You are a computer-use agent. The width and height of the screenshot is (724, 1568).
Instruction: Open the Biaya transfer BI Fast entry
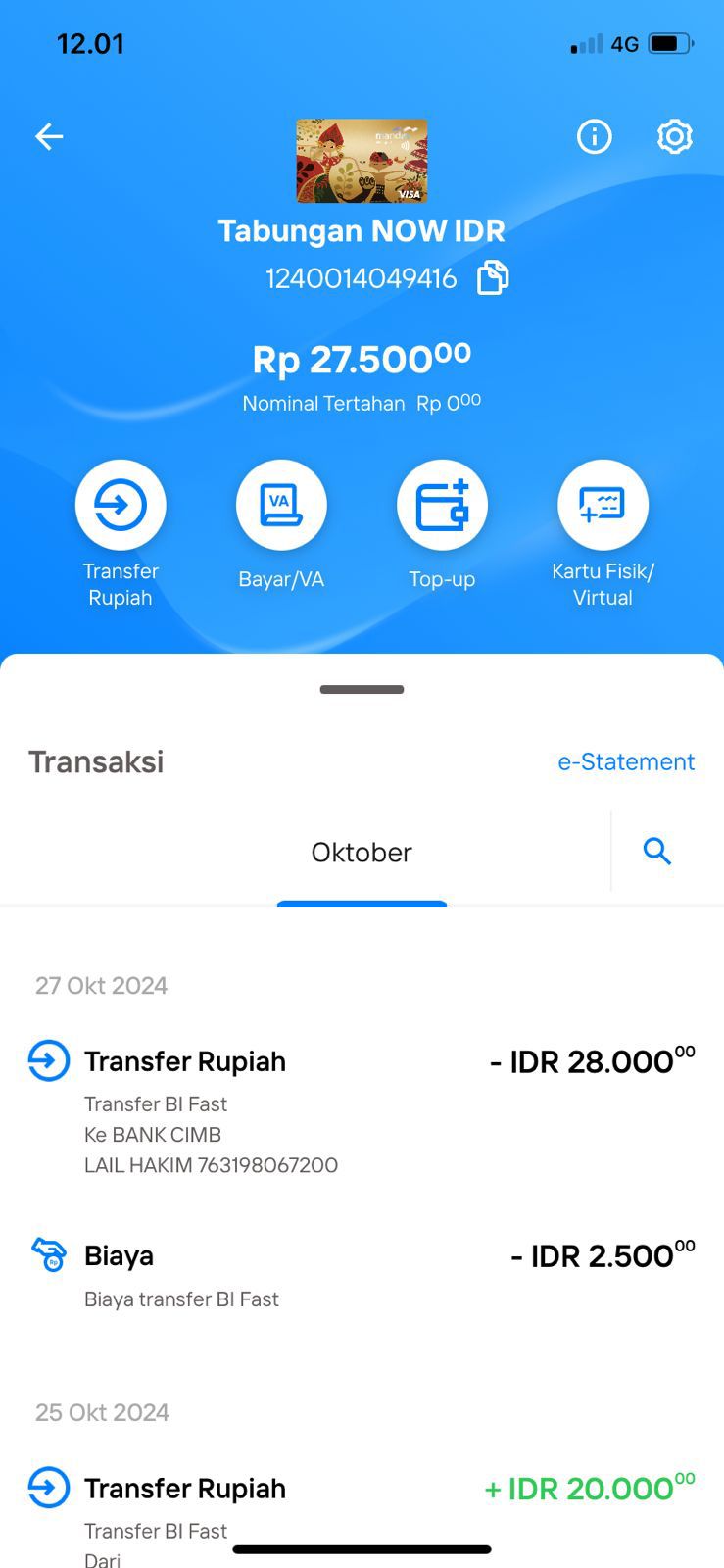coord(362,1274)
